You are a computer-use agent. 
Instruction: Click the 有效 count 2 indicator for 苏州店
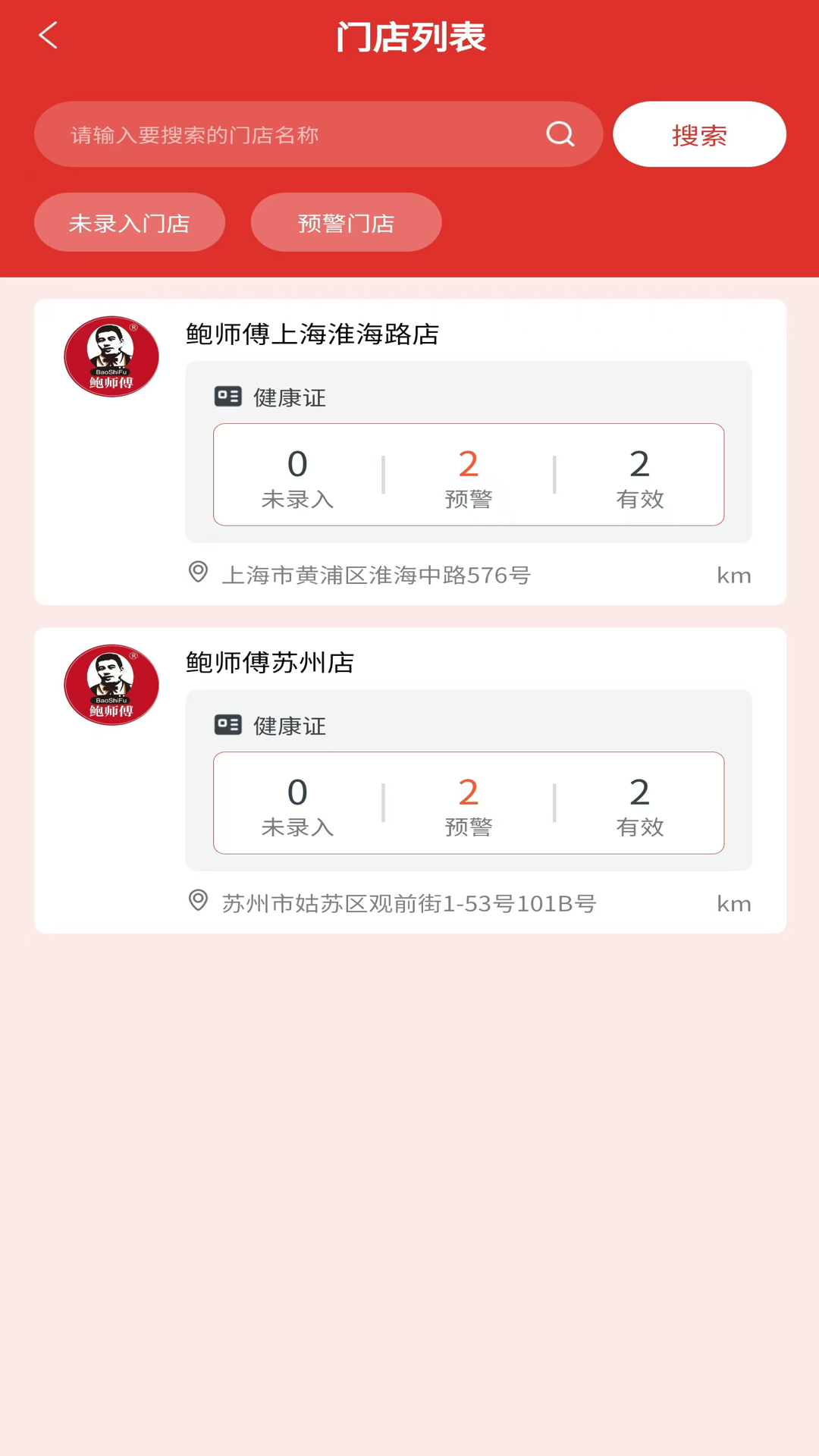pos(639,802)
